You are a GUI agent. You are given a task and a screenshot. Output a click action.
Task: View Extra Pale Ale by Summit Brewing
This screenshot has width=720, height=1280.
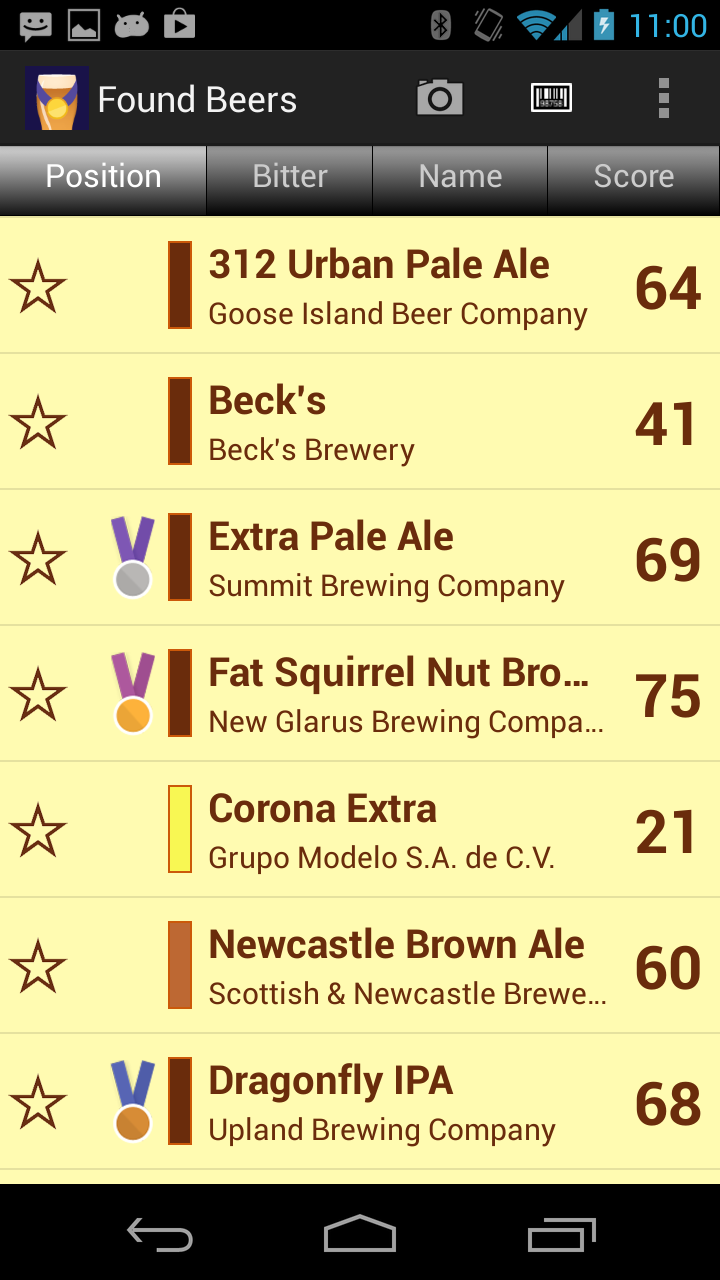[400, 558]
